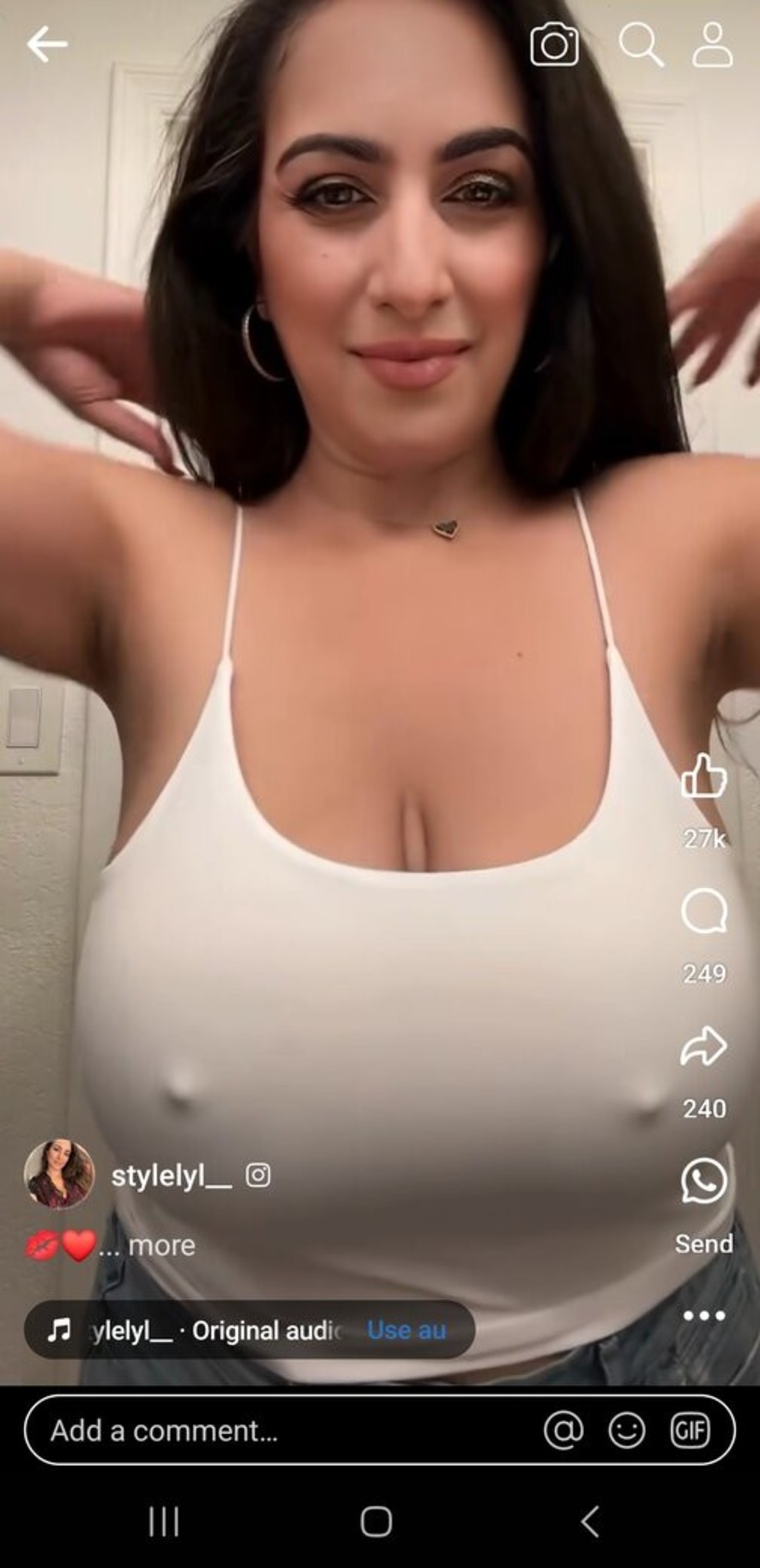Send the reel through WhatsApp
Screen dimensions: 760x1568
704,1181
